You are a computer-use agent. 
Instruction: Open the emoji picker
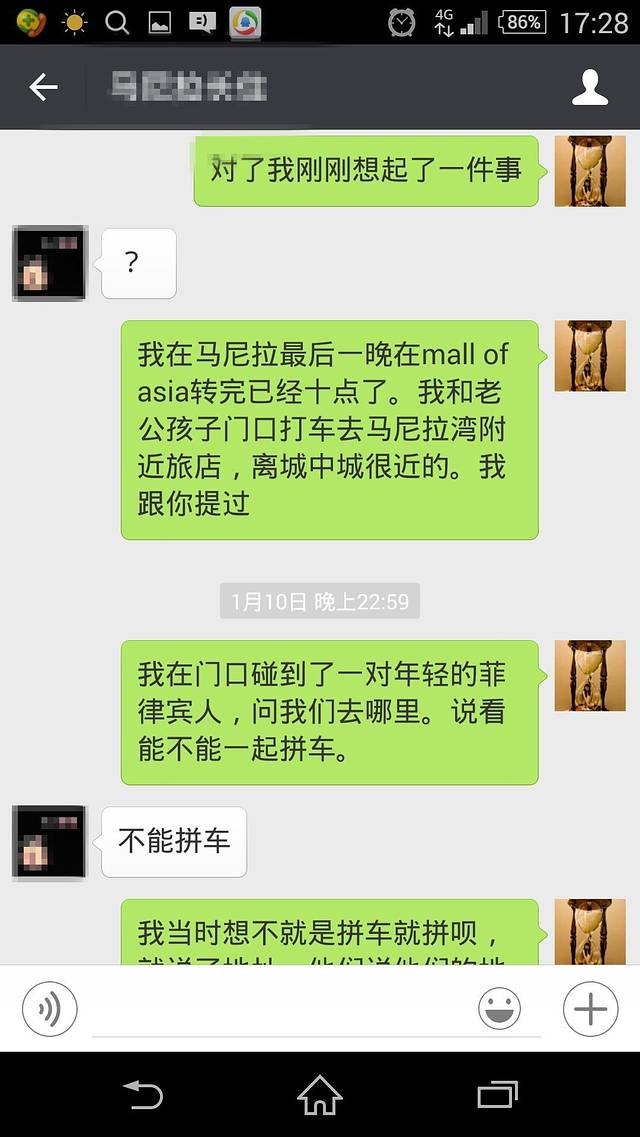point(499,1009)
